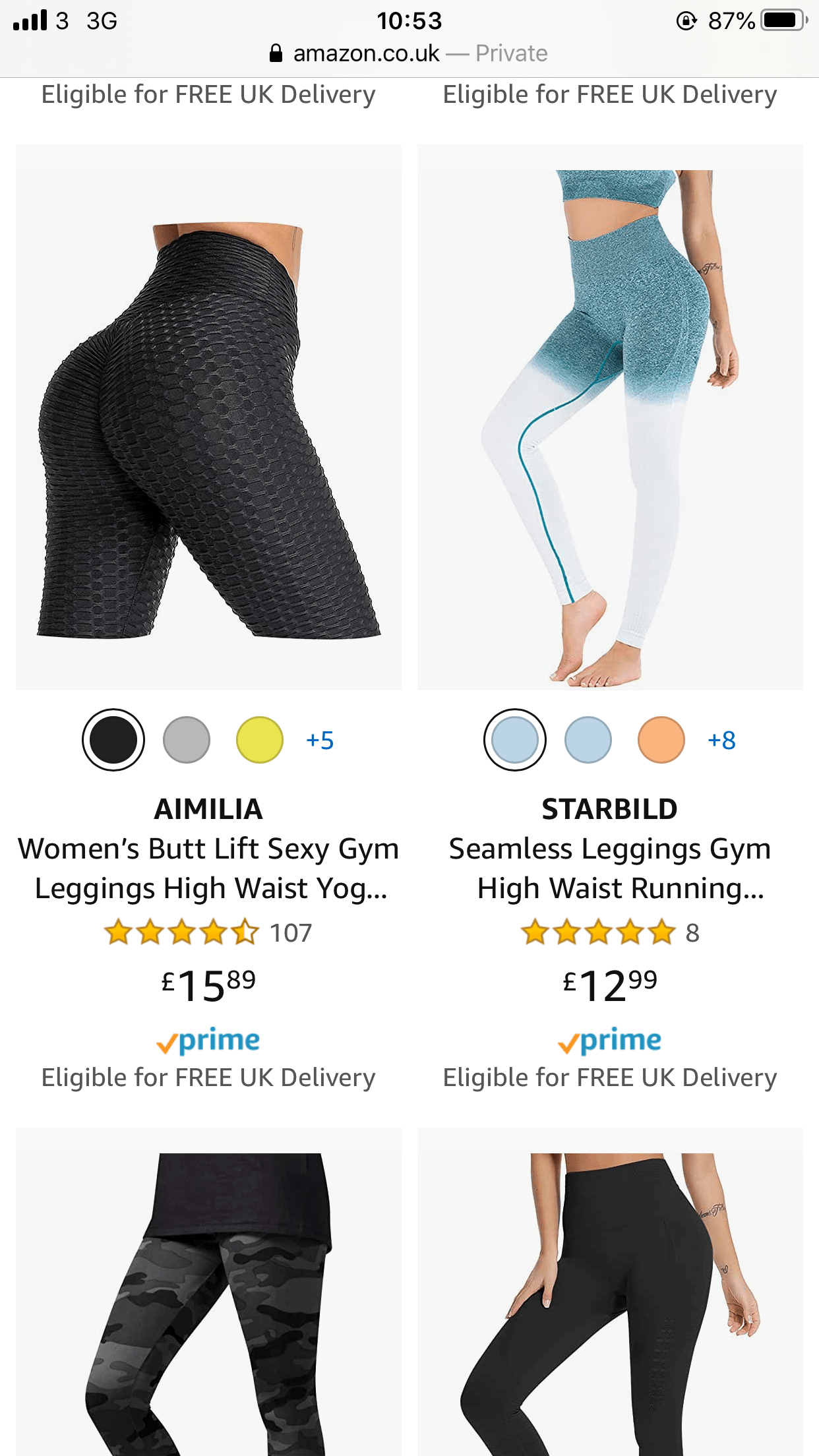819x1456 pixels.
Task: Open Seamless Leggings Gym High Waist title
Action: point(610,868)
